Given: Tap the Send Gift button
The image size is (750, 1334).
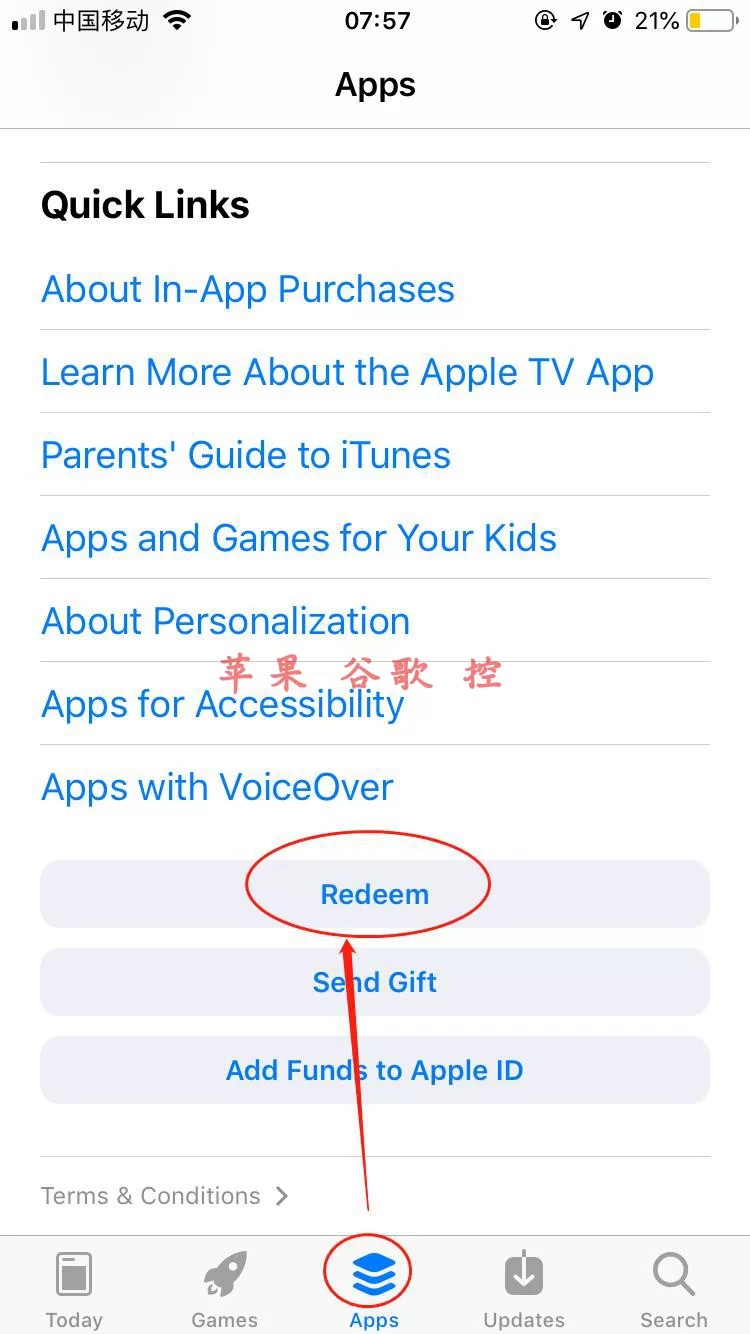Looking at the screenshot, I should 374,982.
